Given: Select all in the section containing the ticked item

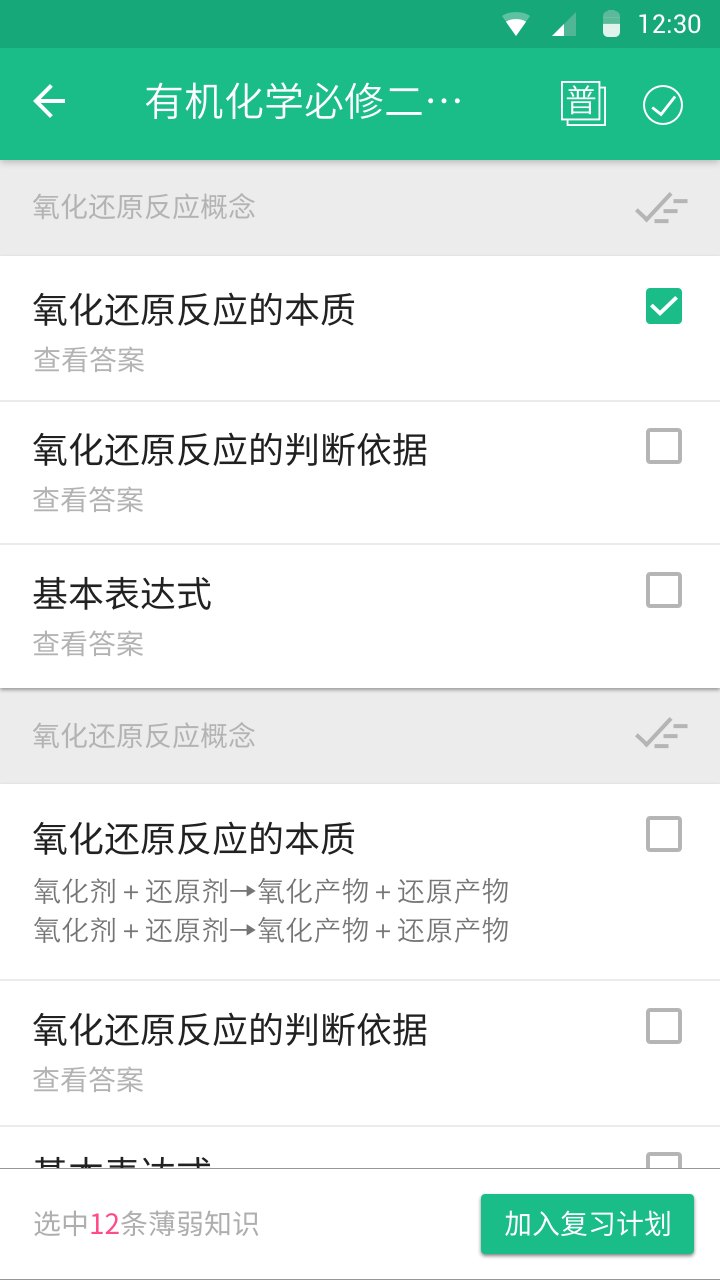Looking at the screenshot, I should click(661, 208).
